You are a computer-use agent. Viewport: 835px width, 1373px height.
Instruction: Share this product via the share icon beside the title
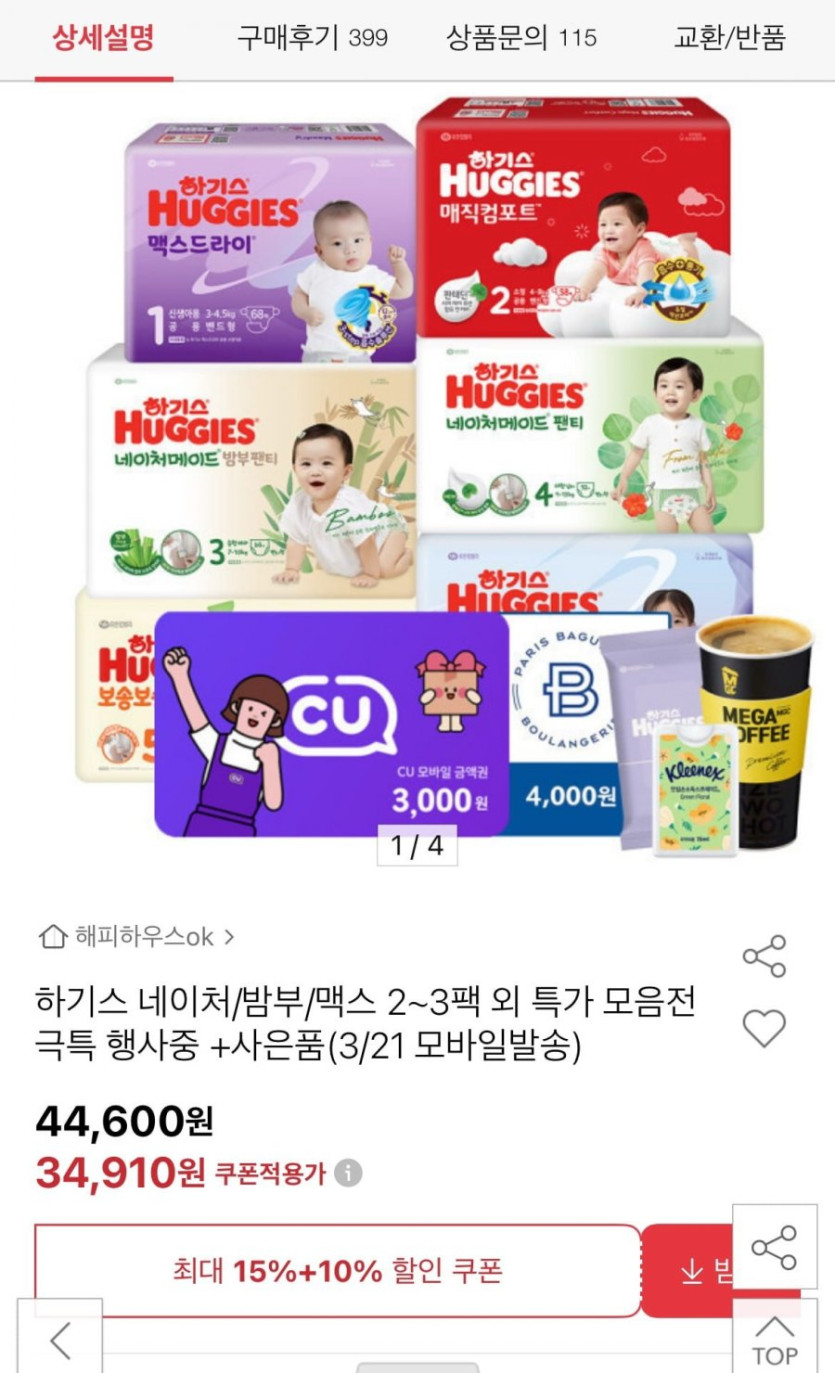tap(764, 956)
